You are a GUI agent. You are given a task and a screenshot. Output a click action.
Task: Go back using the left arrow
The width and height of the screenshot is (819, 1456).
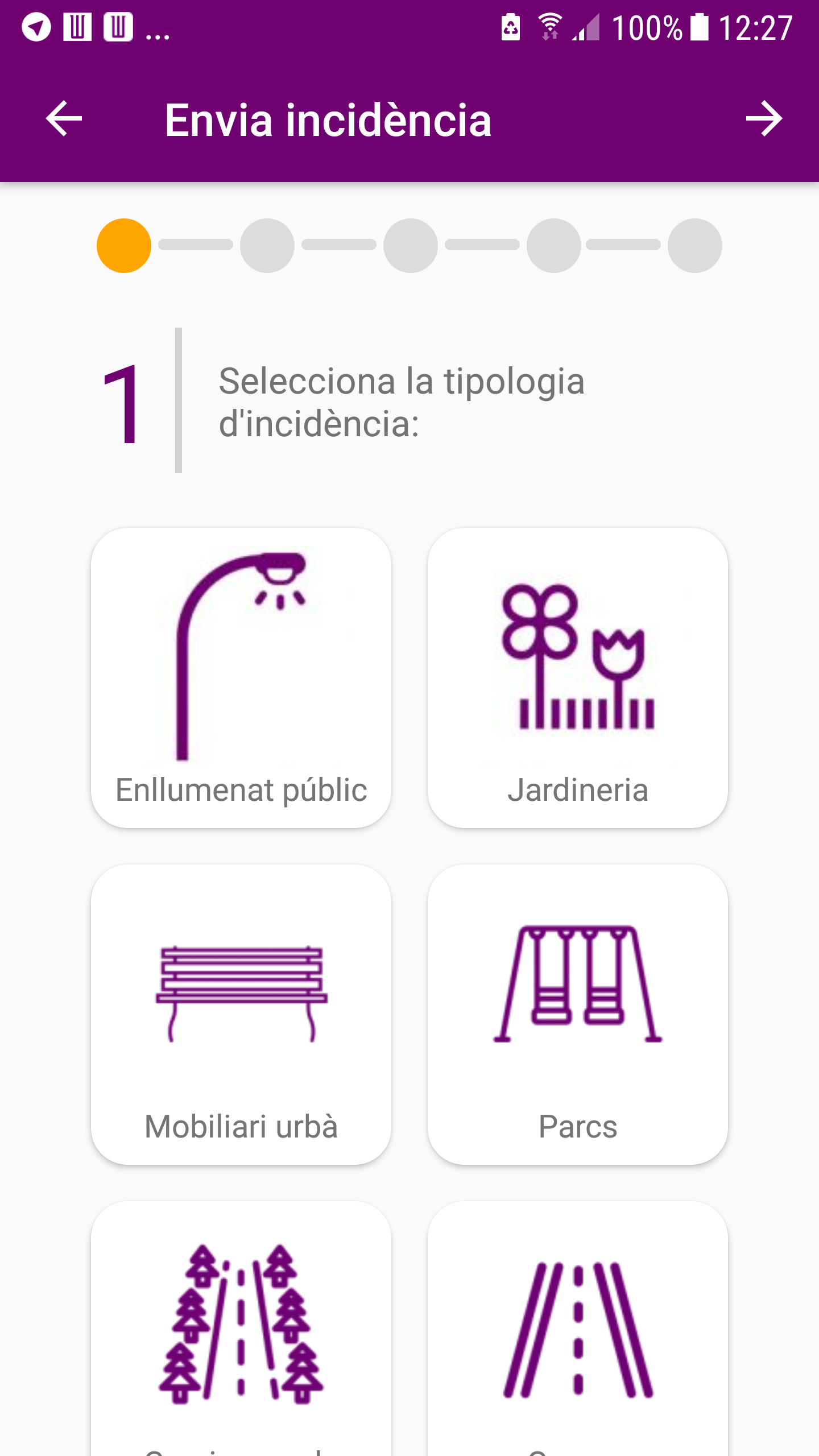click(x=64, y=119)
